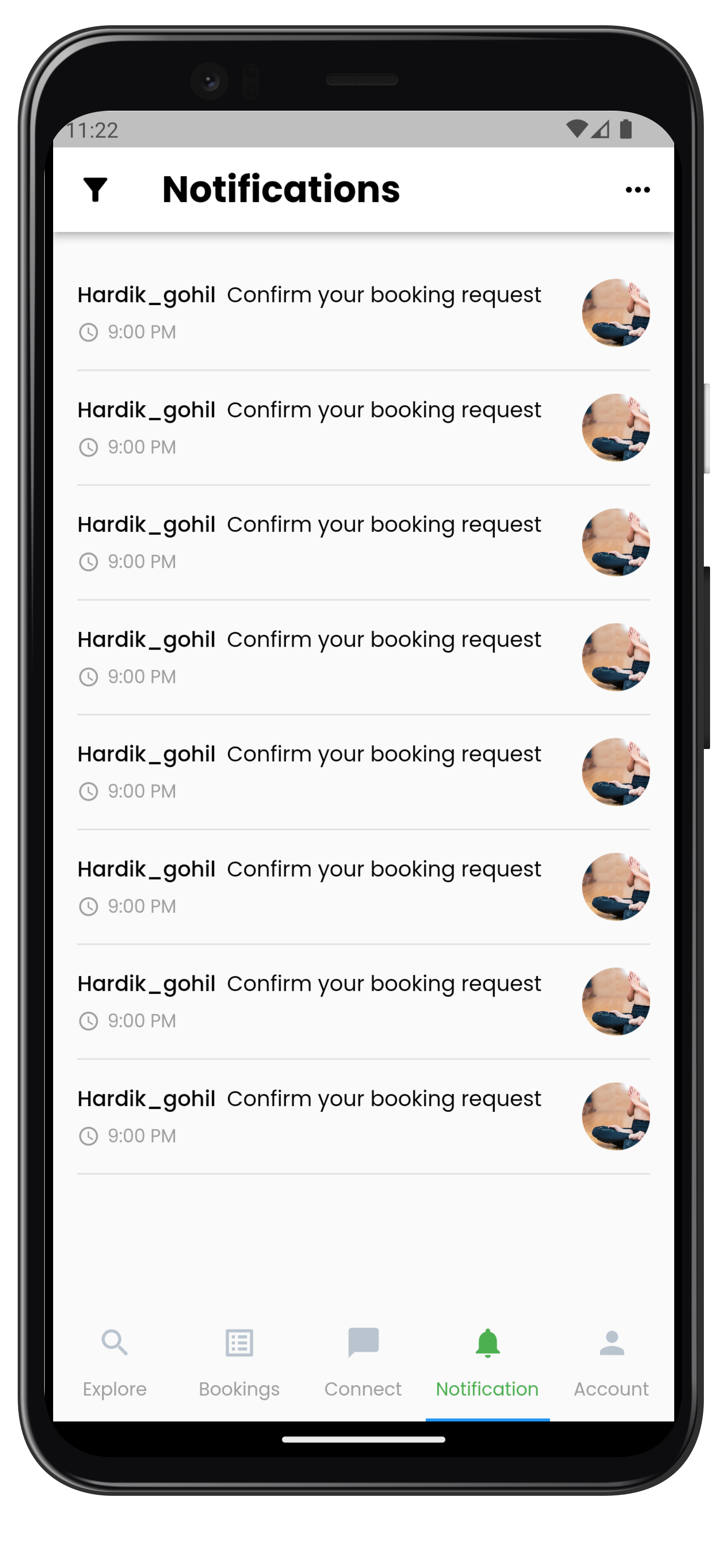Select the Notification tab

coord(487,1363)
